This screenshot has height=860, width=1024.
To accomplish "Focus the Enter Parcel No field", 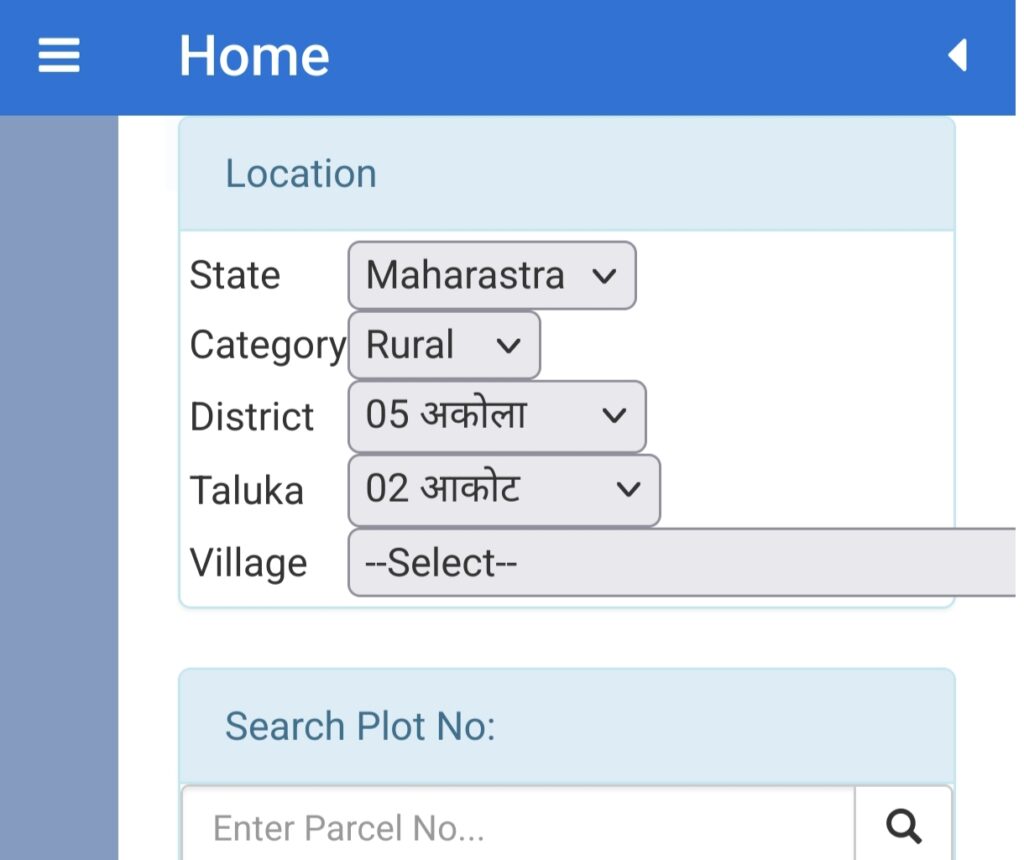I will coord(517,827).
